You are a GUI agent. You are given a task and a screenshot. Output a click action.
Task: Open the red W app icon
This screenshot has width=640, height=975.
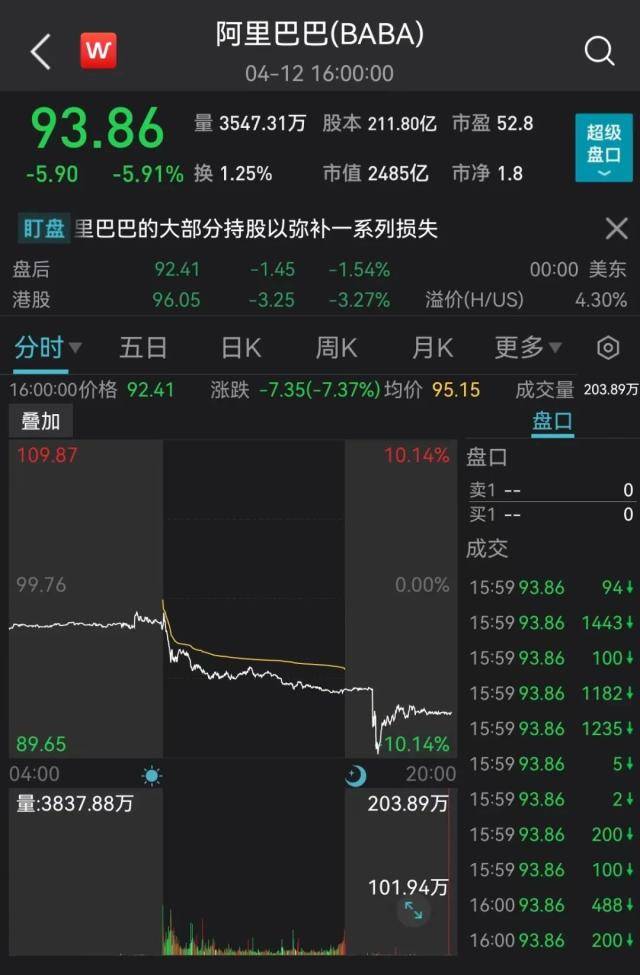[98, 51]
